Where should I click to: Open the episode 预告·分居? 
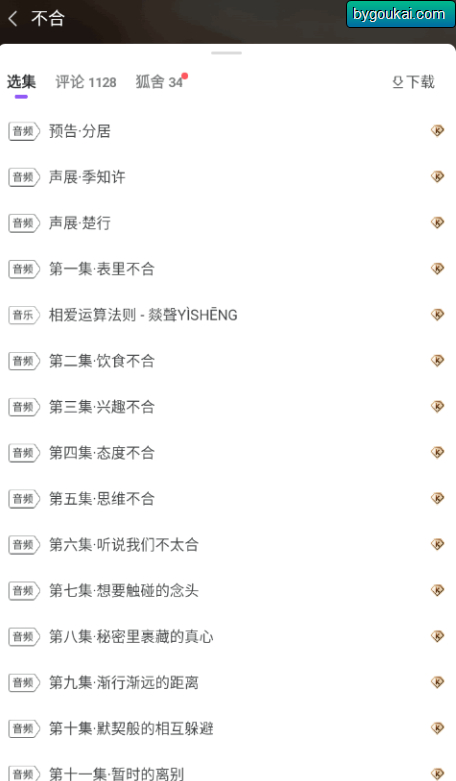coord(228,131)
